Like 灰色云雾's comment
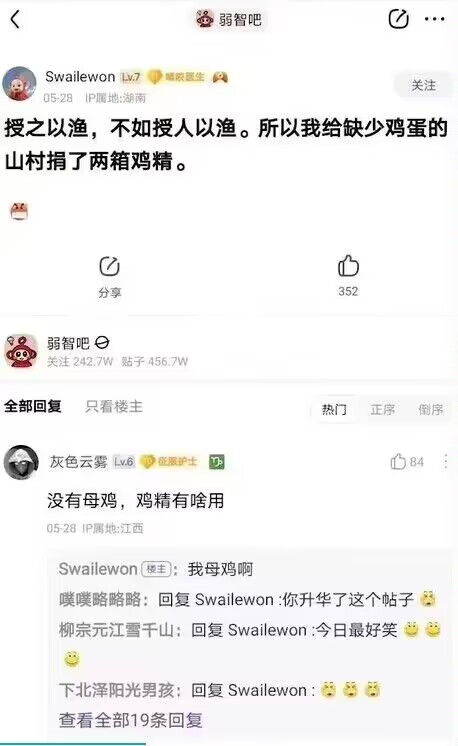The width and height of the screenshot is (458, 746). click(407, 461)
